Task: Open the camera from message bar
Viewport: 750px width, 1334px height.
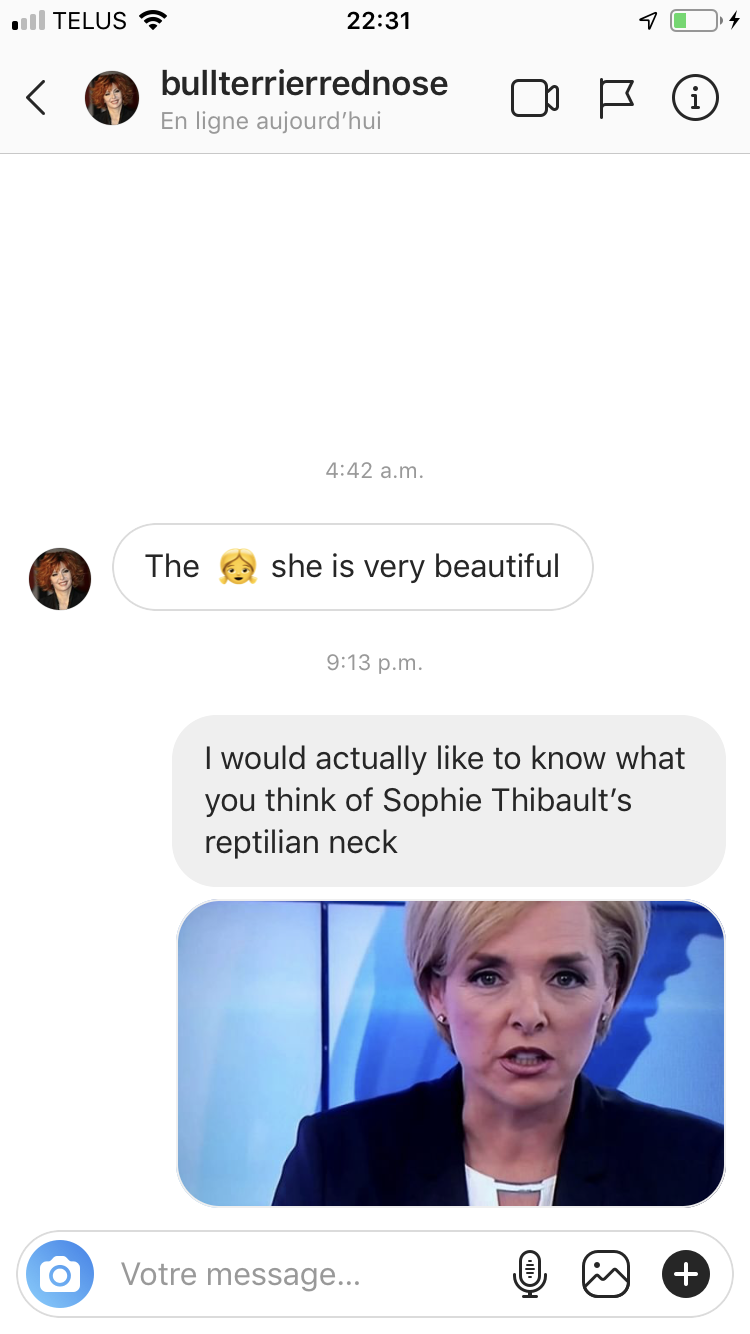Action: (x=60, y=1274)
